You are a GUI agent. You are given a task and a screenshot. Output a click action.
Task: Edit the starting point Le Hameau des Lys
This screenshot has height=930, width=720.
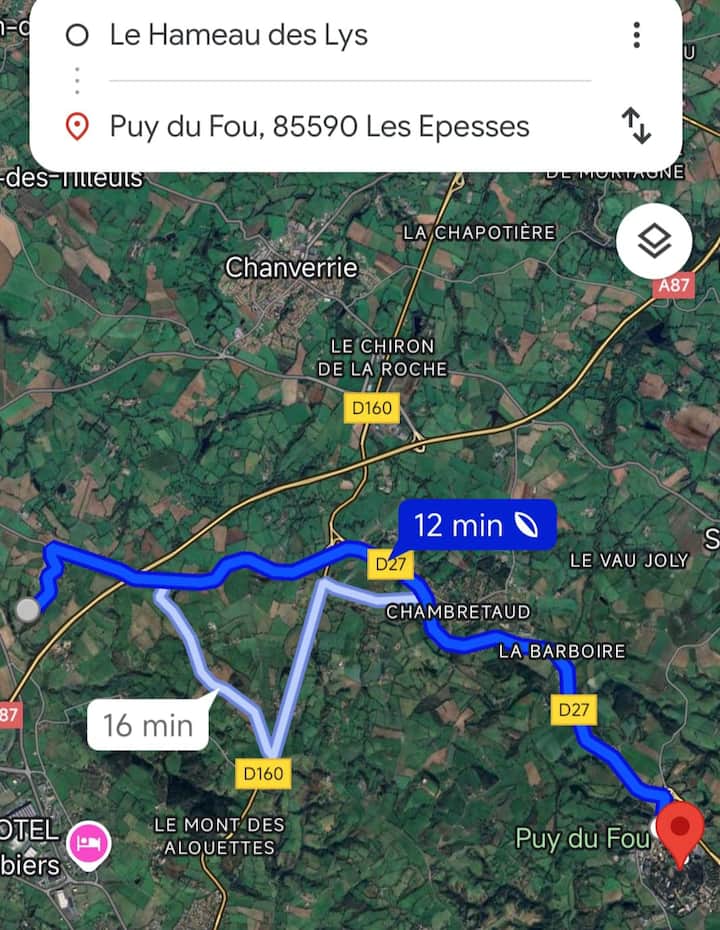pos(238,36)
